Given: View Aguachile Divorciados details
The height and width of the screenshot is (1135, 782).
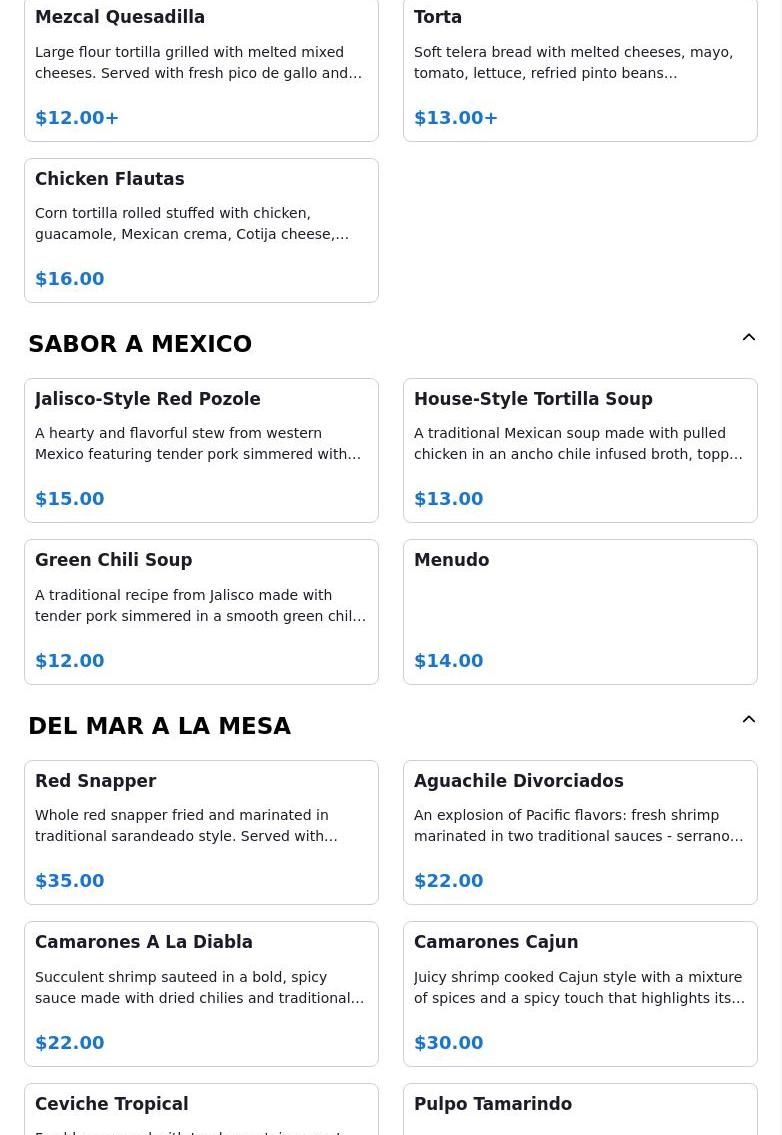Looking at the screenshot, I should tap(580, 832).
